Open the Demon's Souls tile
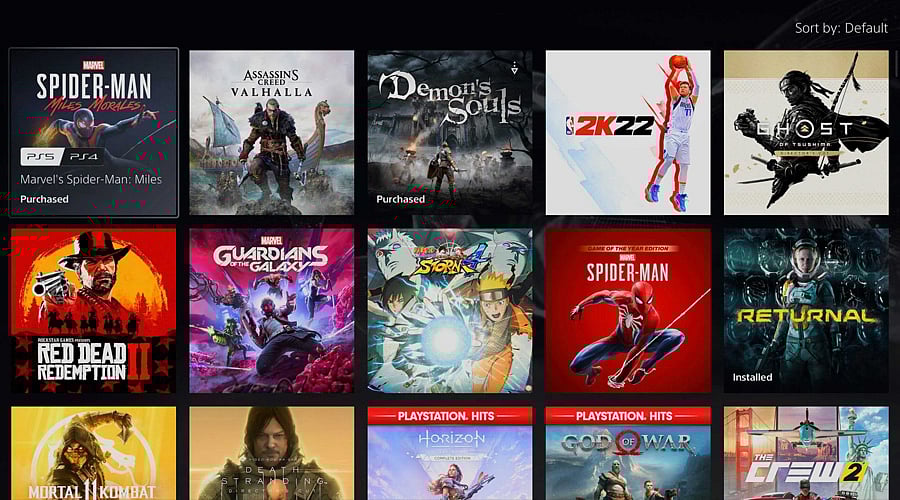This screenshot has height=500, width=900. click(x=450, y=132)
